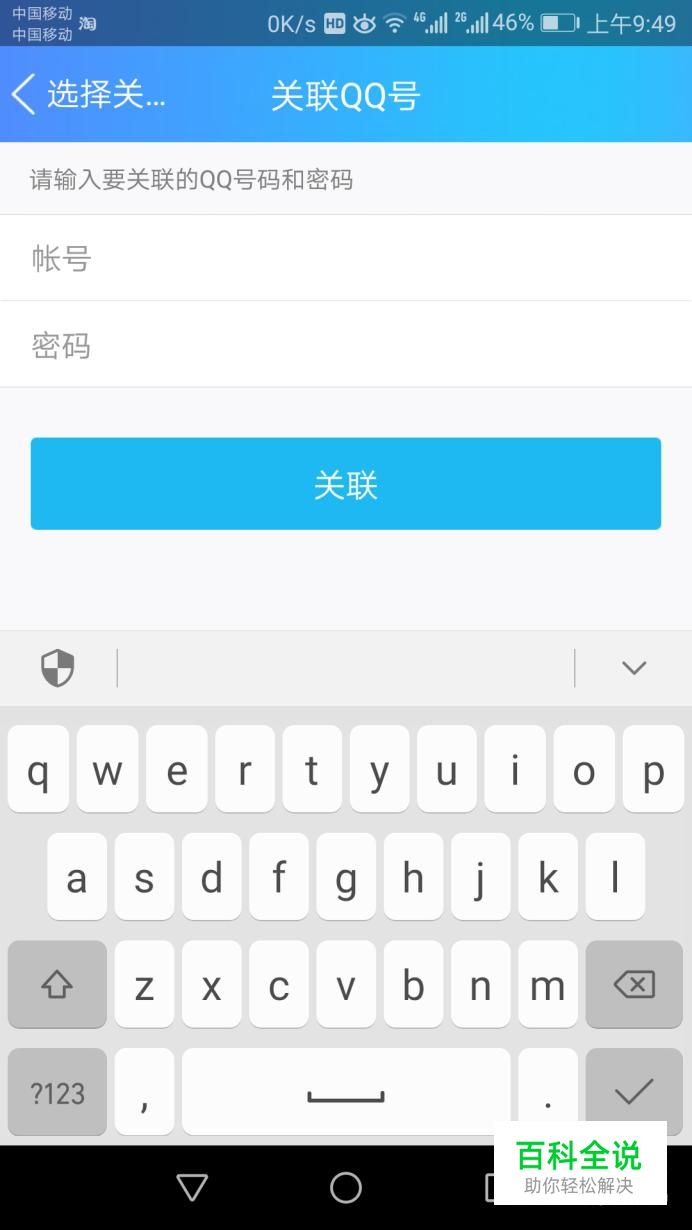Switch keyboard to ?123 symbols
The width and height of the screenshot is (692, 1230).
click(57, 1092)
